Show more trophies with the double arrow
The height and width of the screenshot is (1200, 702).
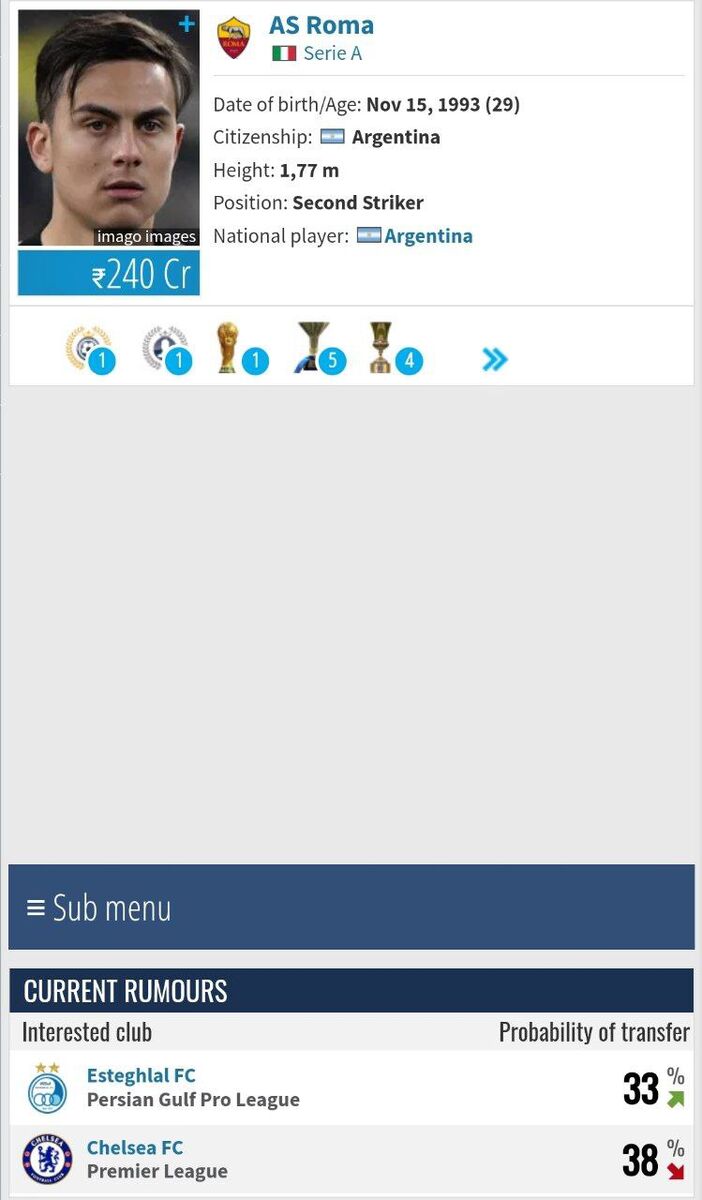coord(495,360)
